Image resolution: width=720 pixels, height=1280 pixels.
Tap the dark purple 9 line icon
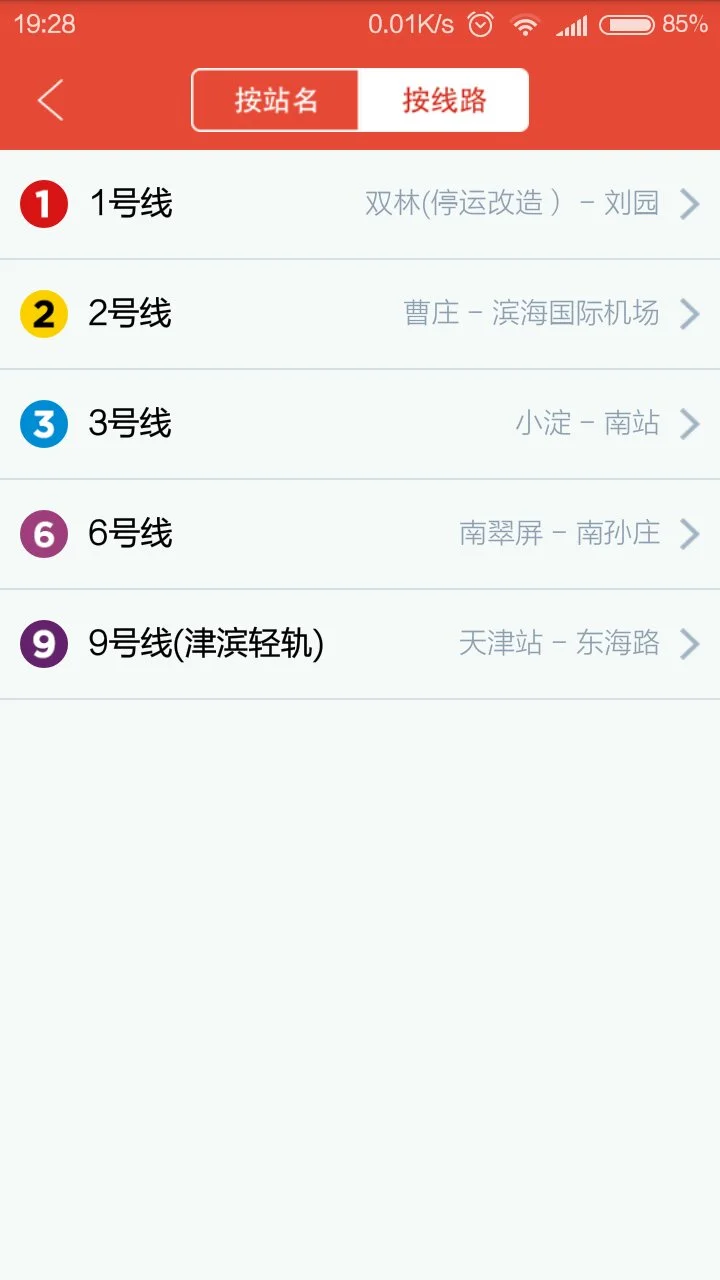[x=42, y=645]
